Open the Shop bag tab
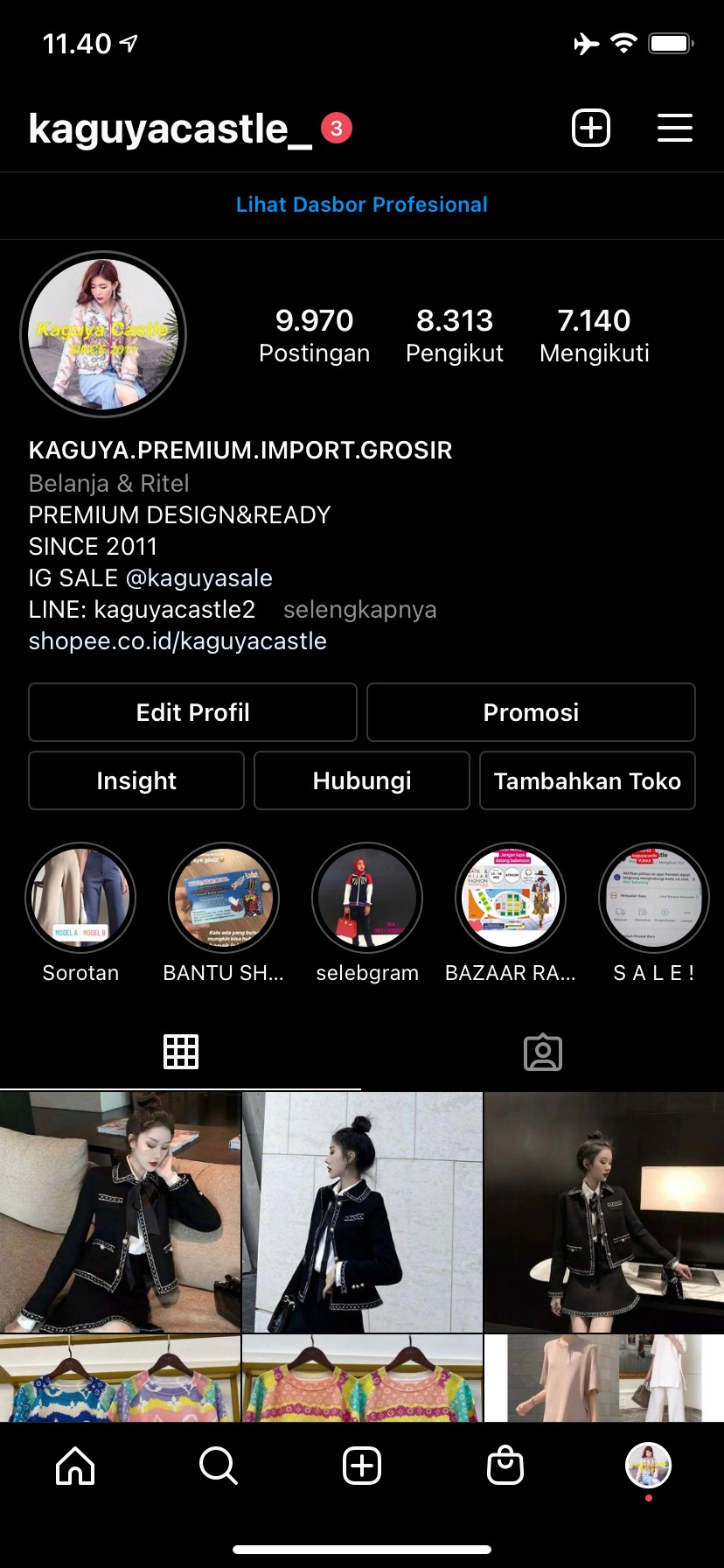Image resolution: width=724 pixels, height=1568 pixels. 505,1465
